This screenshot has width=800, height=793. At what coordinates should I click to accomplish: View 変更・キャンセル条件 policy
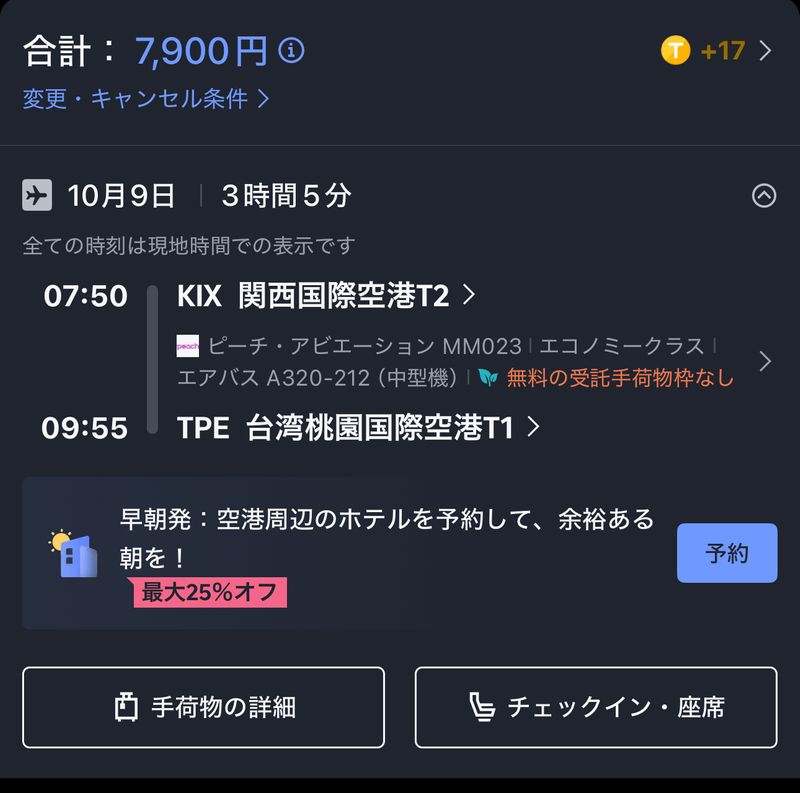[146, 99]
